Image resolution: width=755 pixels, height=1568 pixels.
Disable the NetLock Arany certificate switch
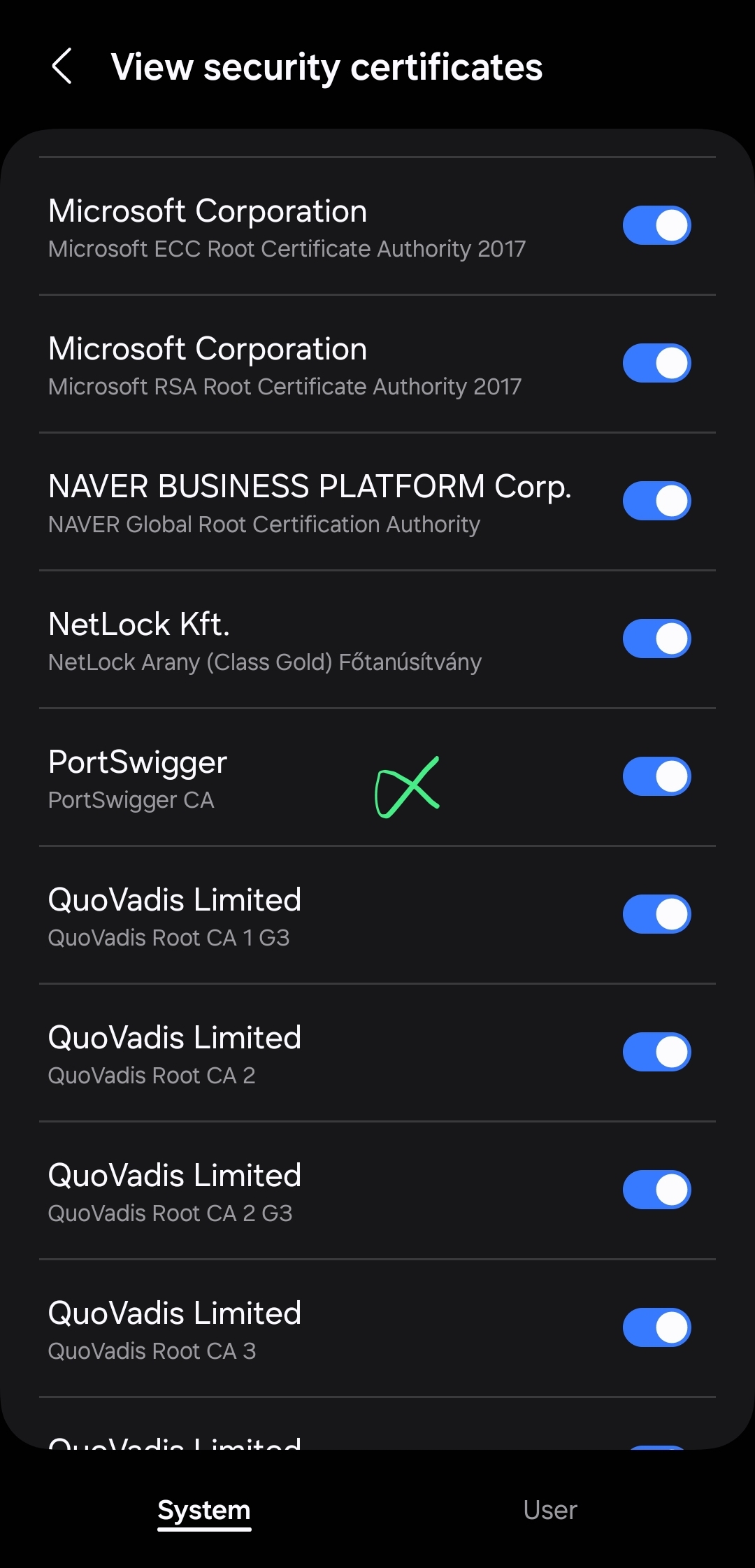click(657, 639)
